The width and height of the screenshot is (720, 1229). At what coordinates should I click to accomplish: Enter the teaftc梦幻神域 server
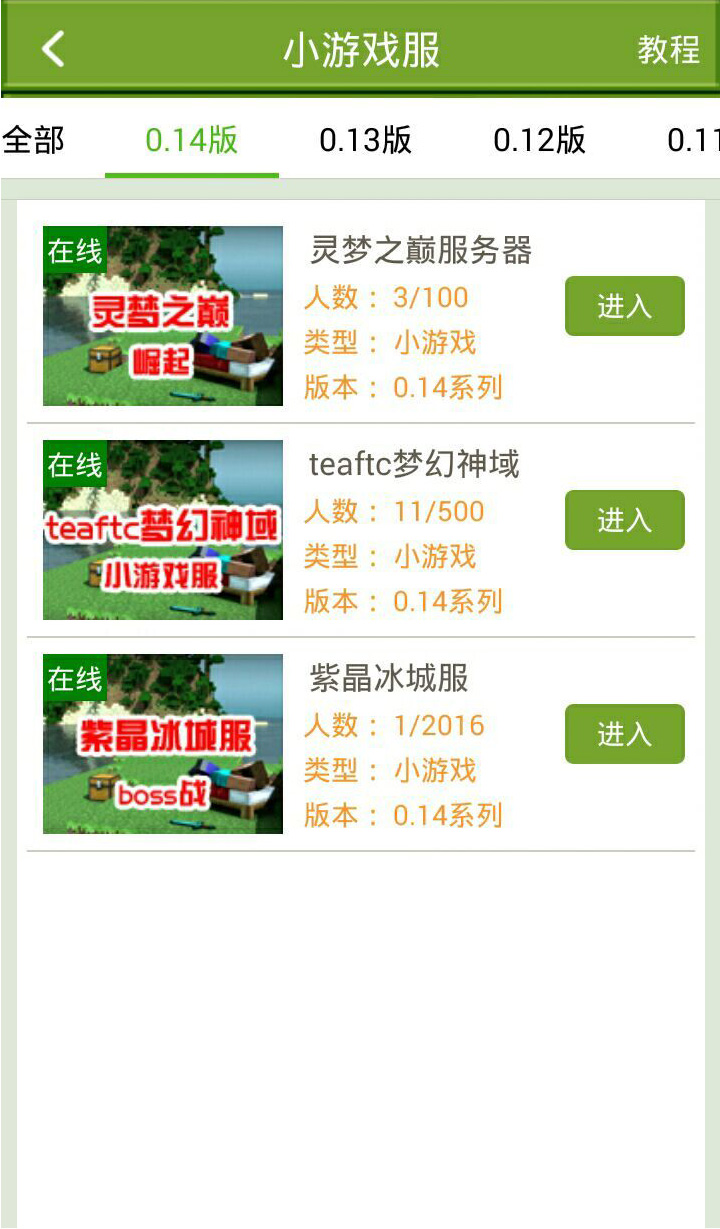(624, 520)
